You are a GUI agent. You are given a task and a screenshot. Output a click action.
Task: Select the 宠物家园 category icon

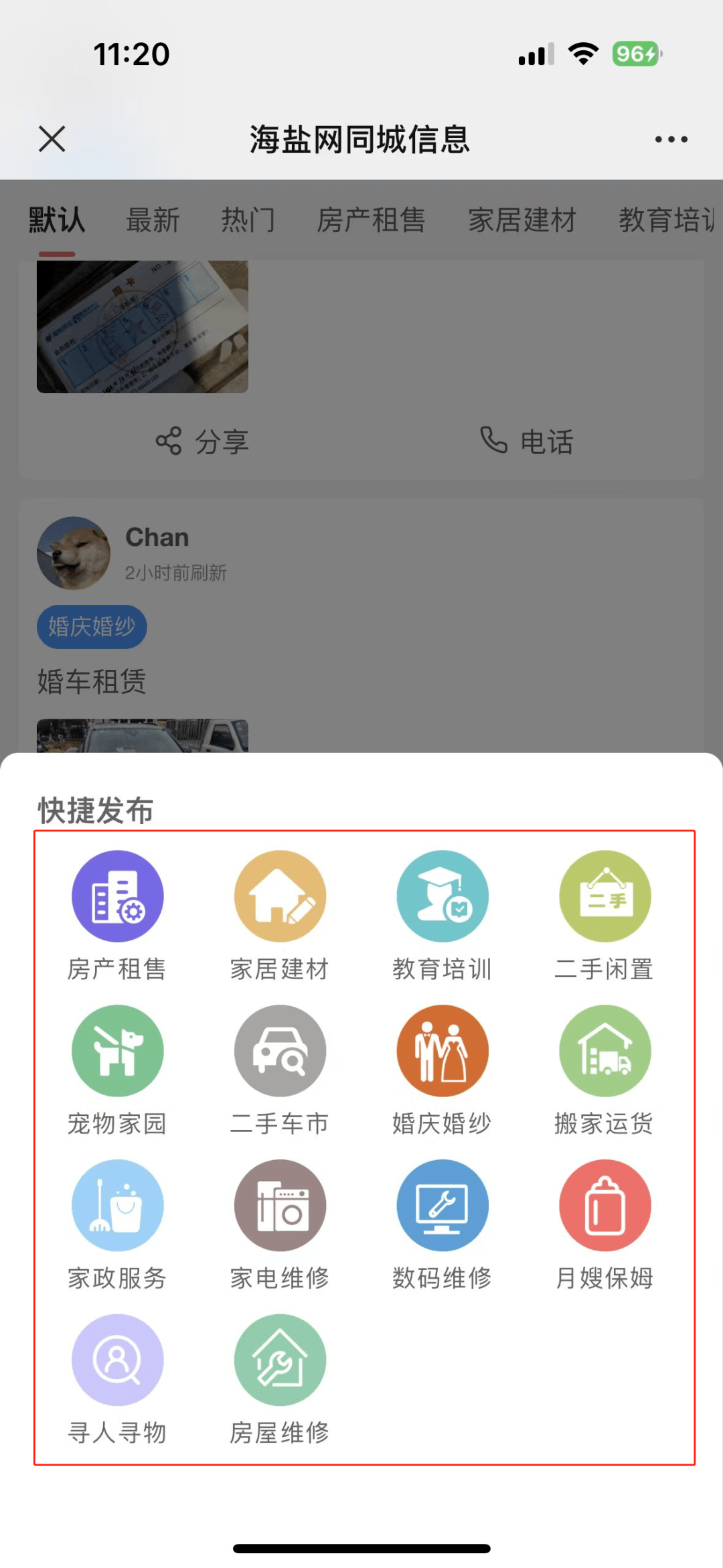(117, 1050)
